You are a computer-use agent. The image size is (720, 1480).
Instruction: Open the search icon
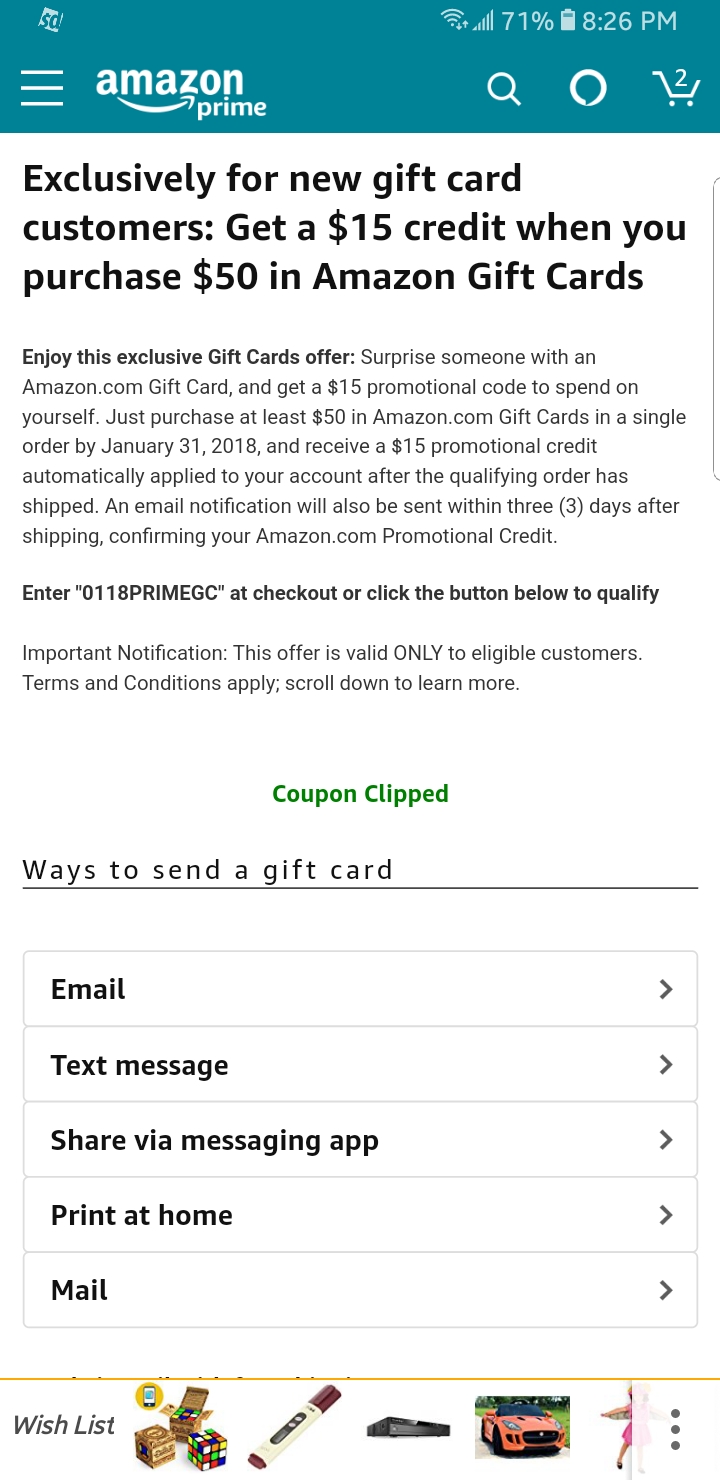(x=504, y=90)
